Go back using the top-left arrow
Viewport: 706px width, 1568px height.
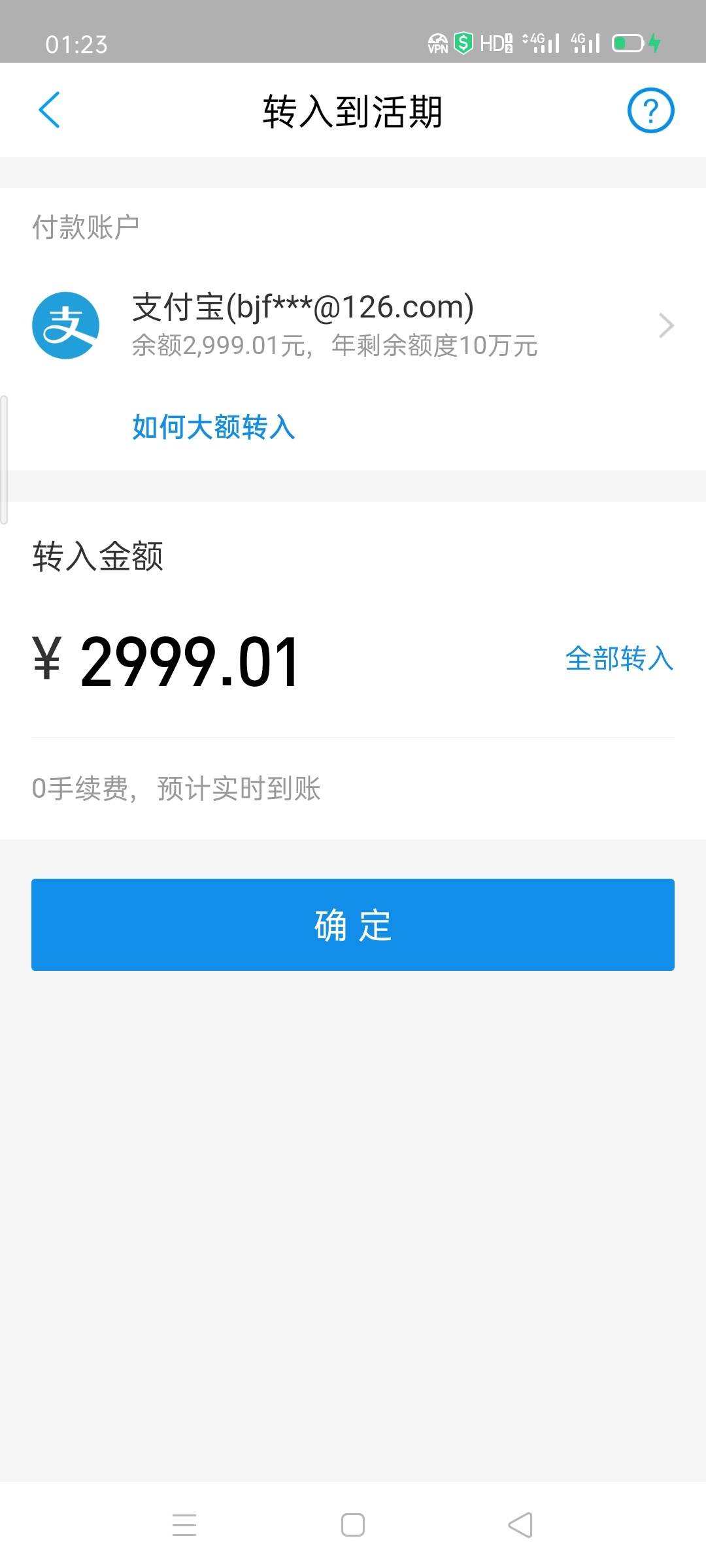[x=50, y=110]
